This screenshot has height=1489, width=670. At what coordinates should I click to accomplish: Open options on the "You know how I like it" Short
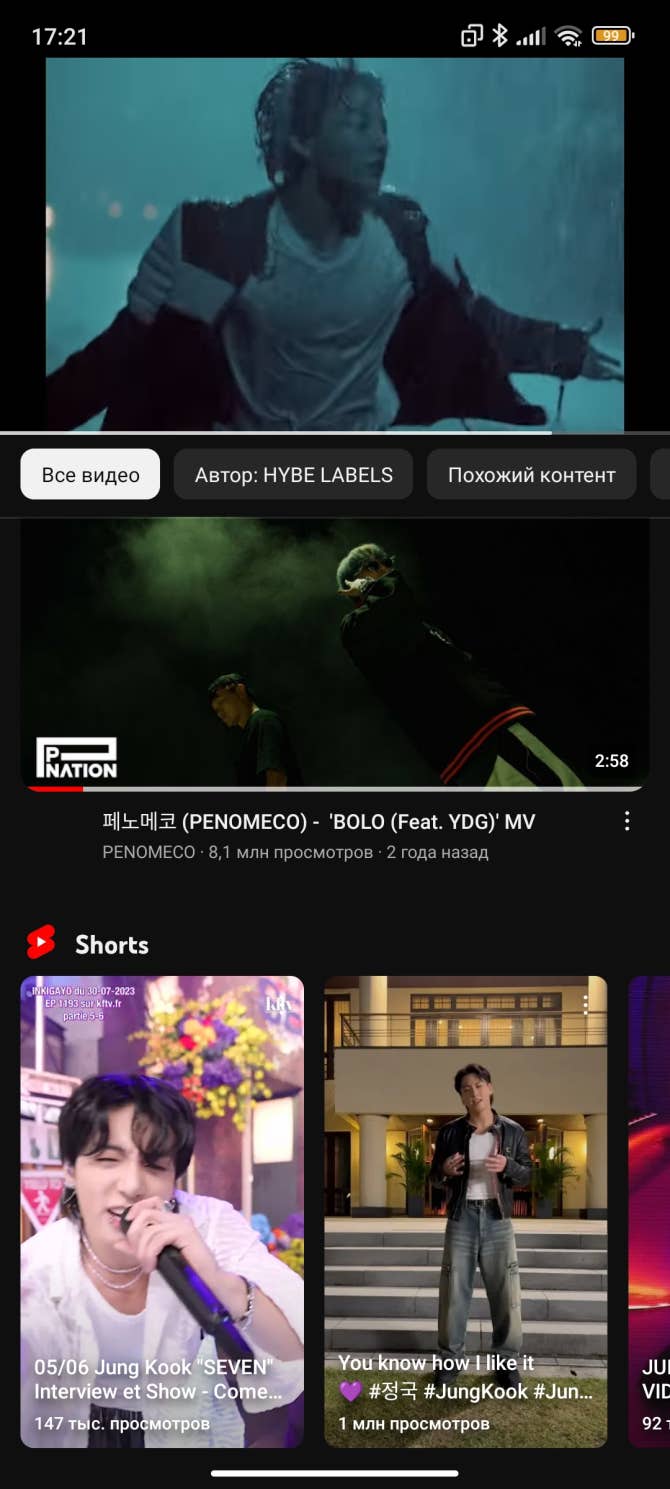tap(587, 1005)
